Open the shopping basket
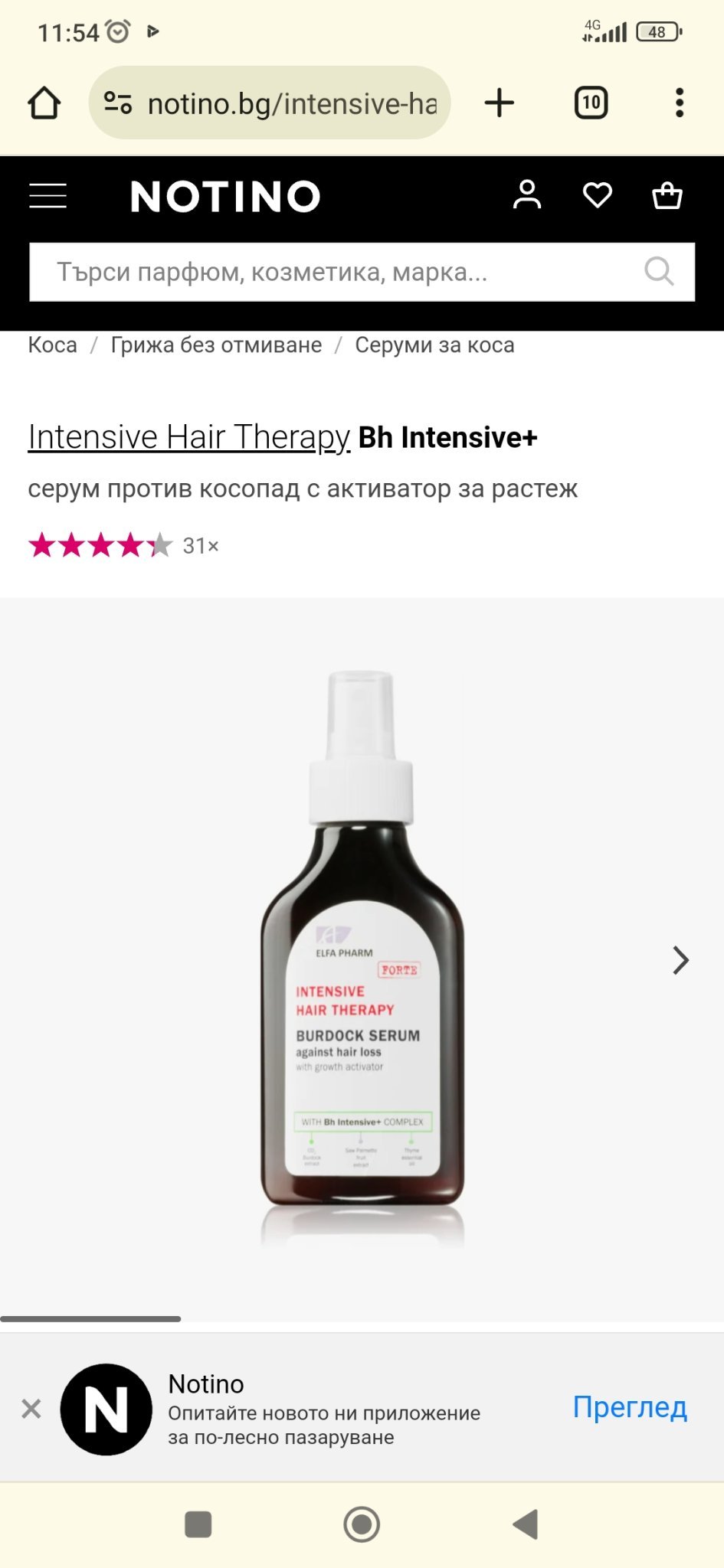Viewport: 724px width, 1568px height. click(x=667, y=195)
